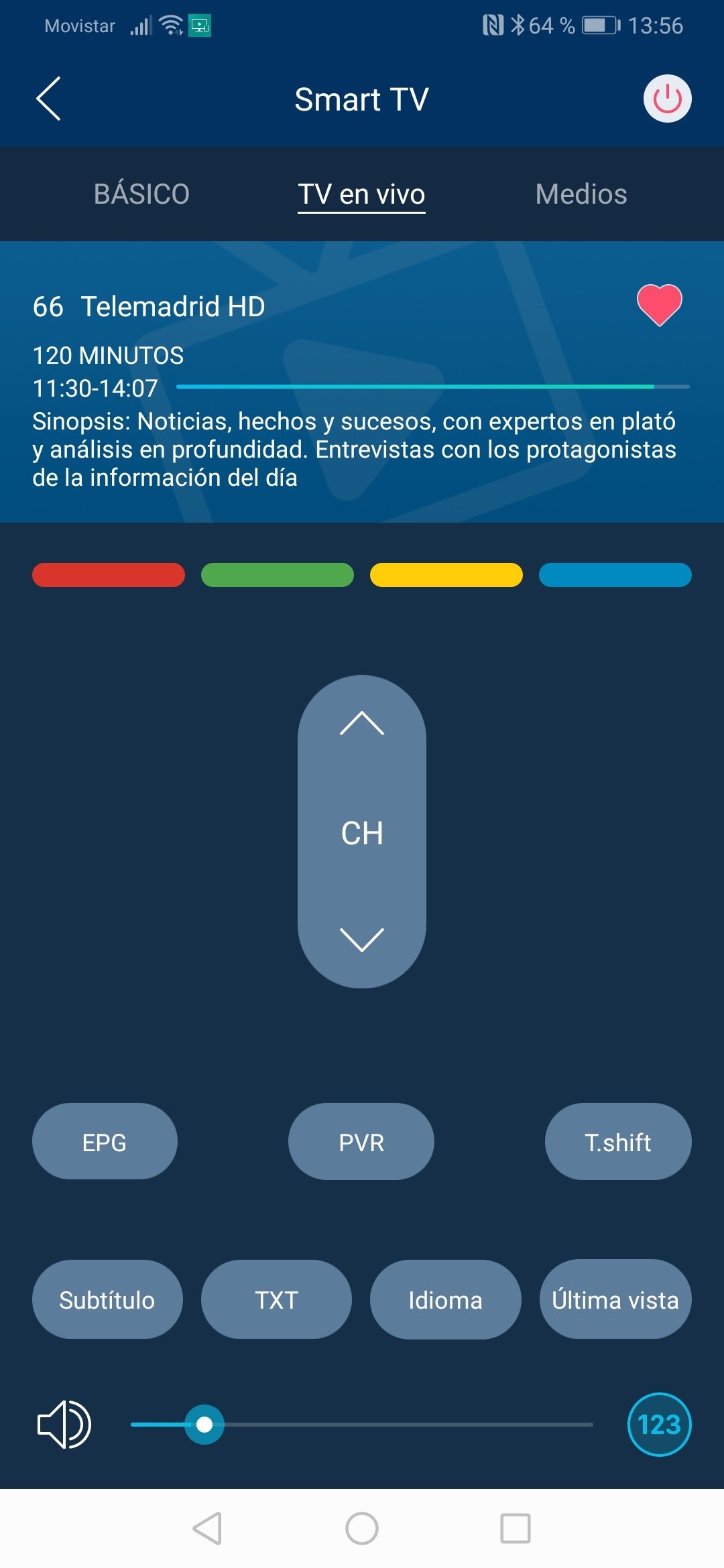Tap the blue color button

point(615,575)
